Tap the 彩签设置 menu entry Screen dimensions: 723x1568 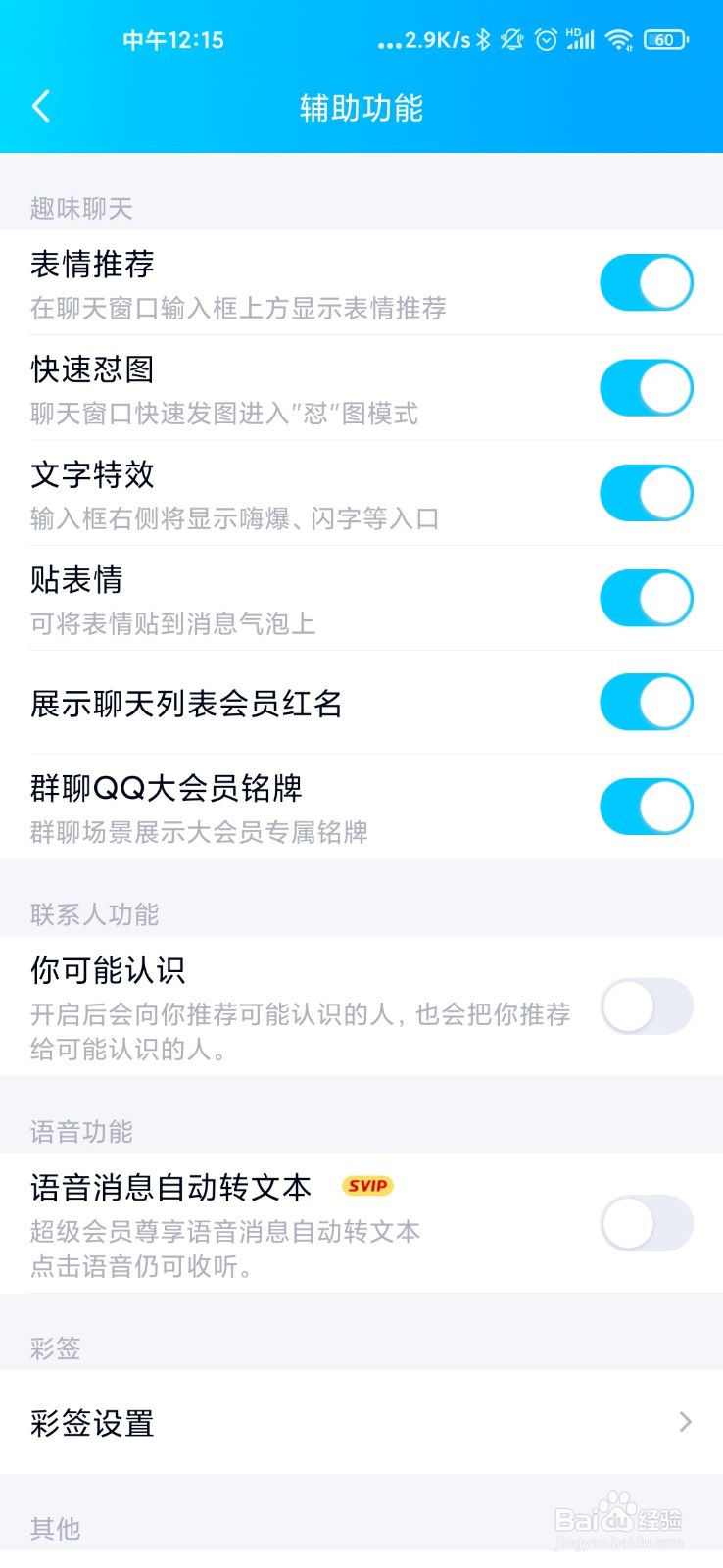pos(93,1425)
